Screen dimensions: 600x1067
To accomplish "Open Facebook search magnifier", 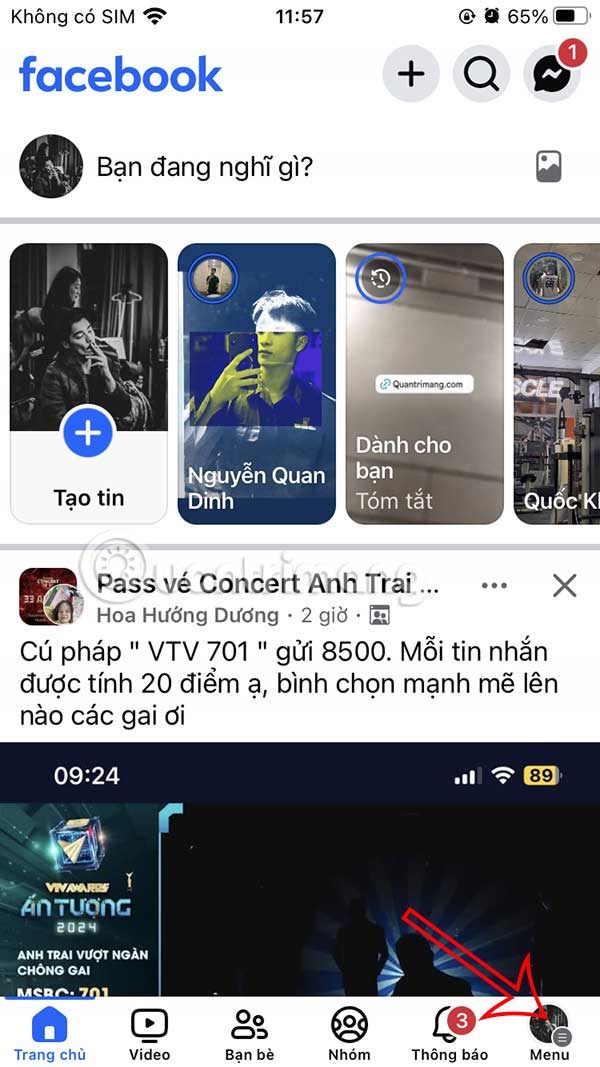I will pyautogui.click(x=481, y=74).
